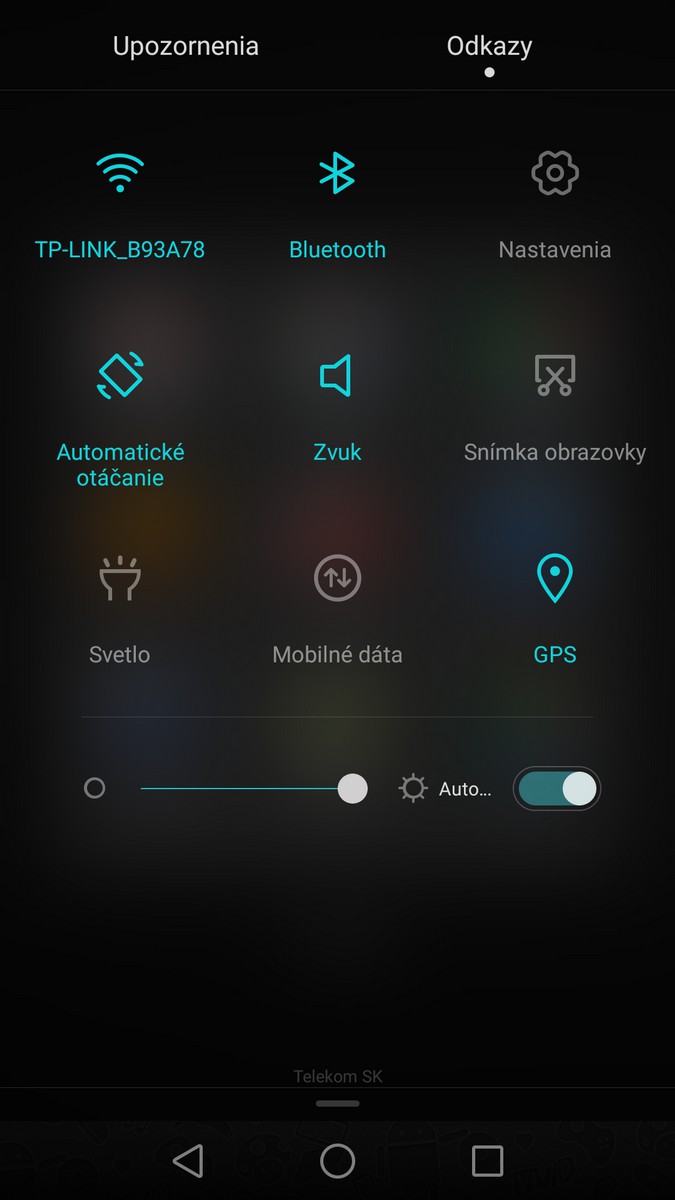The width and height of the screenshot is (675, 1200).
Task: Turn off GPS location
Action: (x=555, y=578)
